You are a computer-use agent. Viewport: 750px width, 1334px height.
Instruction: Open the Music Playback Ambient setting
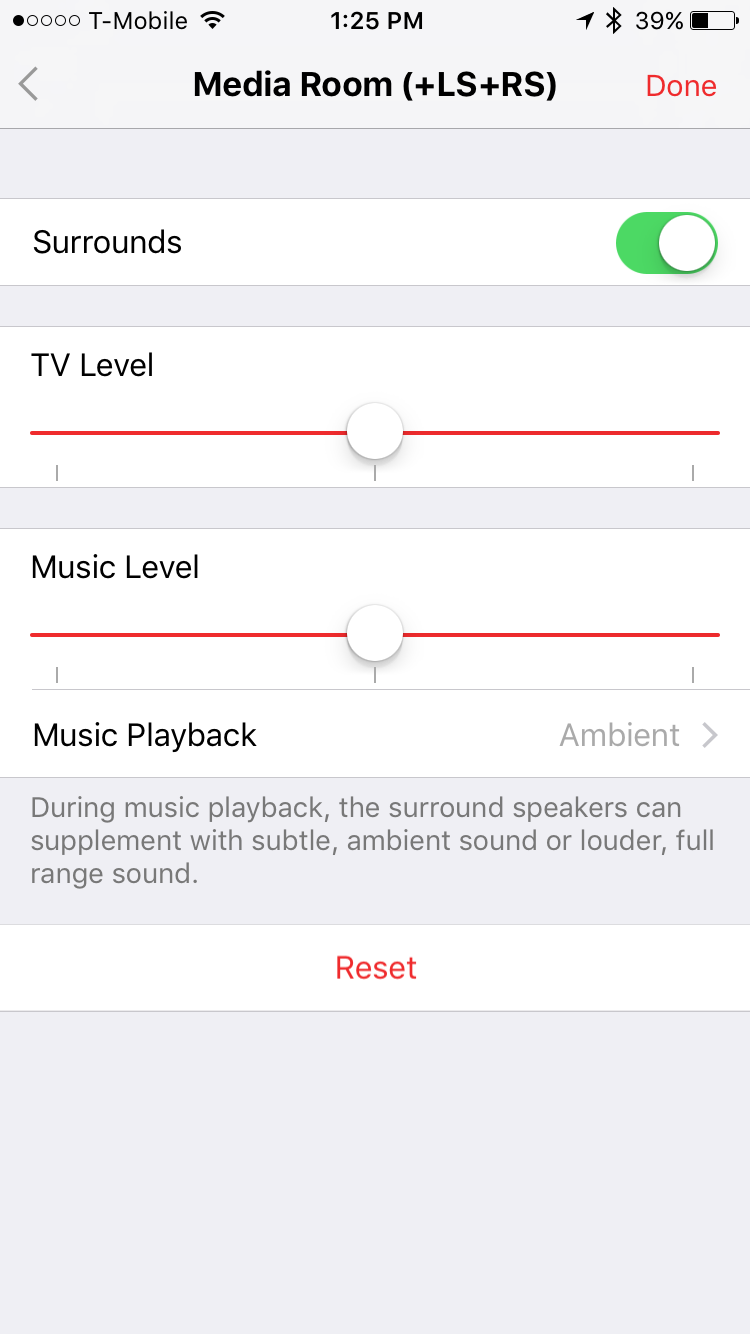375,735
